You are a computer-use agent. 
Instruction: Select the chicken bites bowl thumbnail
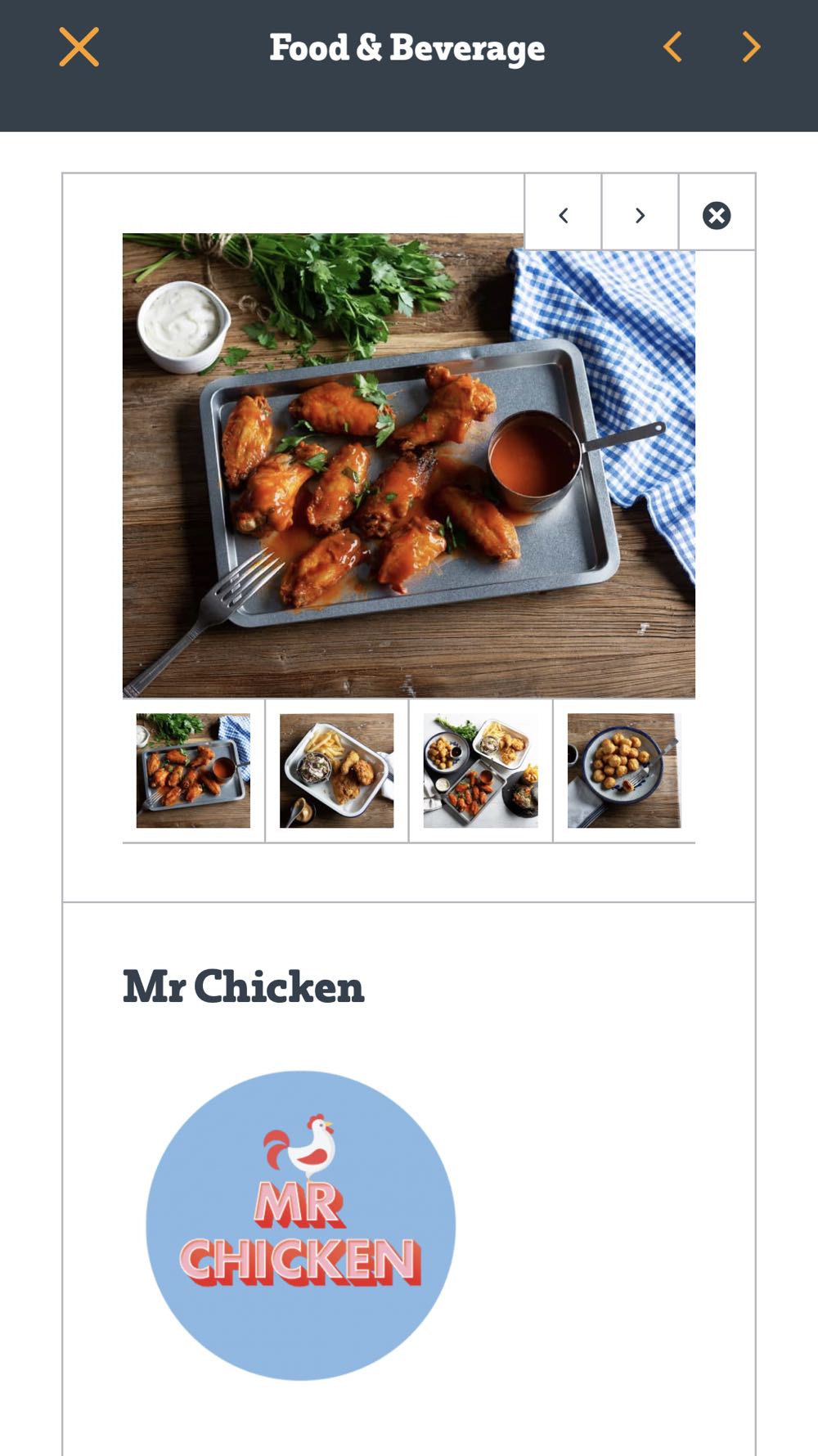pyautogui.click(x=624, y=771)
